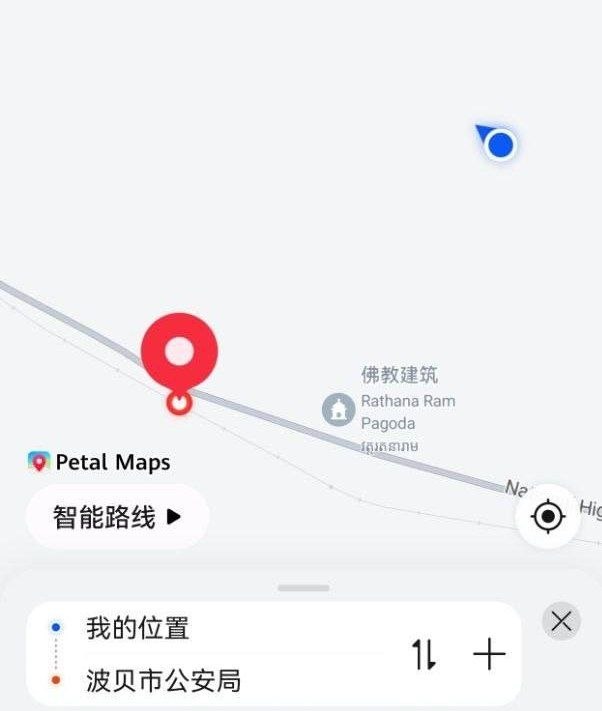Swap start and destination points

click(x=424, y=655)
